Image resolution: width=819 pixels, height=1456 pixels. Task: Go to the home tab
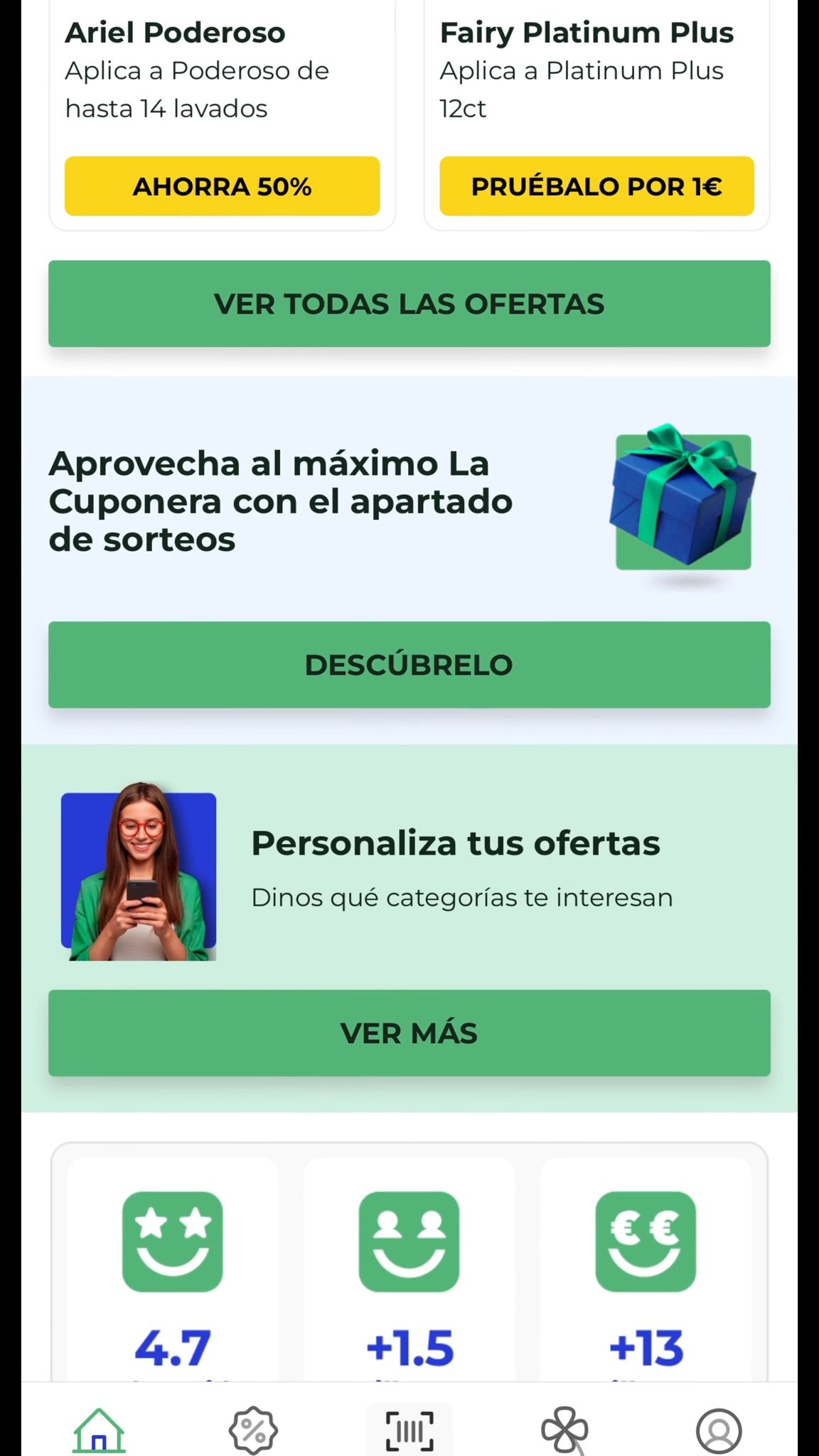(x=100, y=1430)
